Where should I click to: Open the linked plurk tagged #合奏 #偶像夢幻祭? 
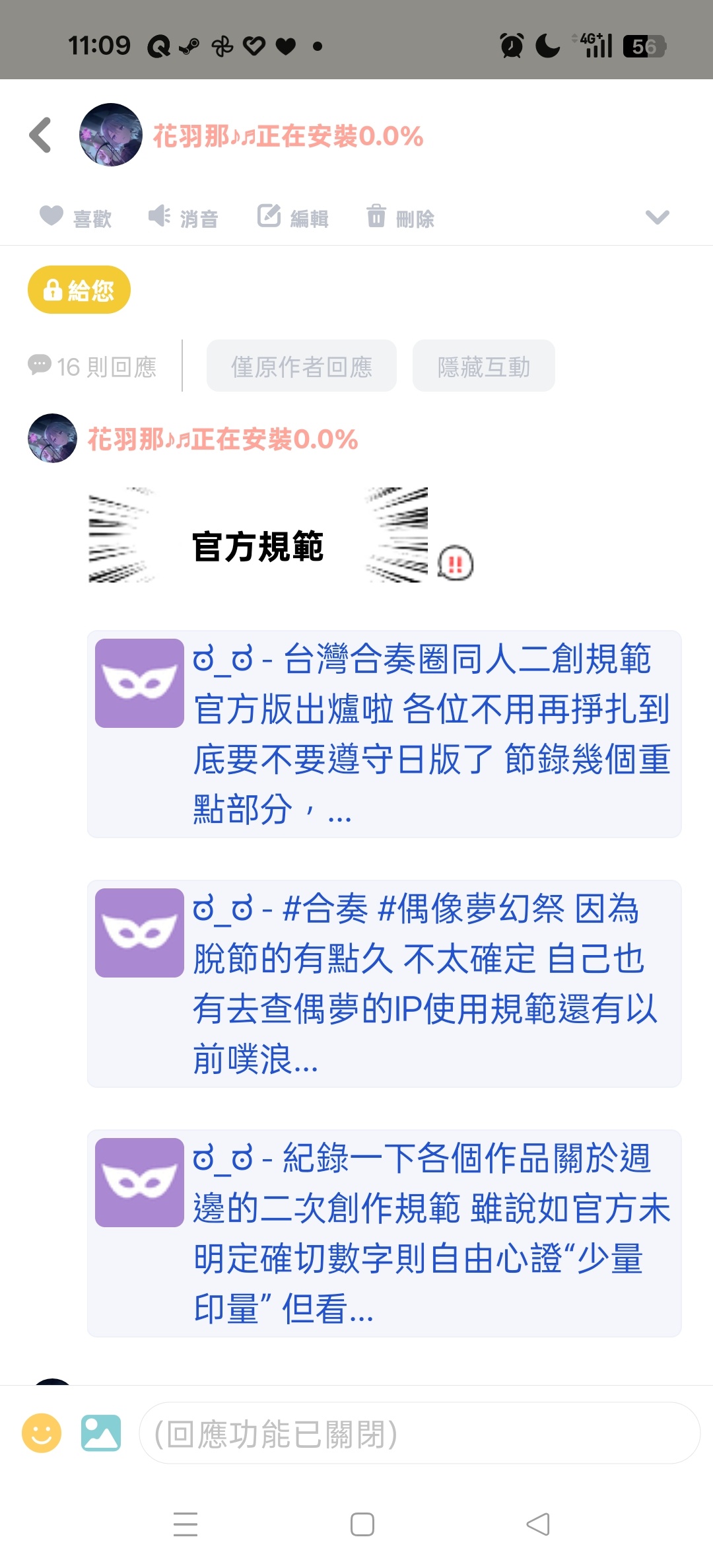(x=384, y=983)
